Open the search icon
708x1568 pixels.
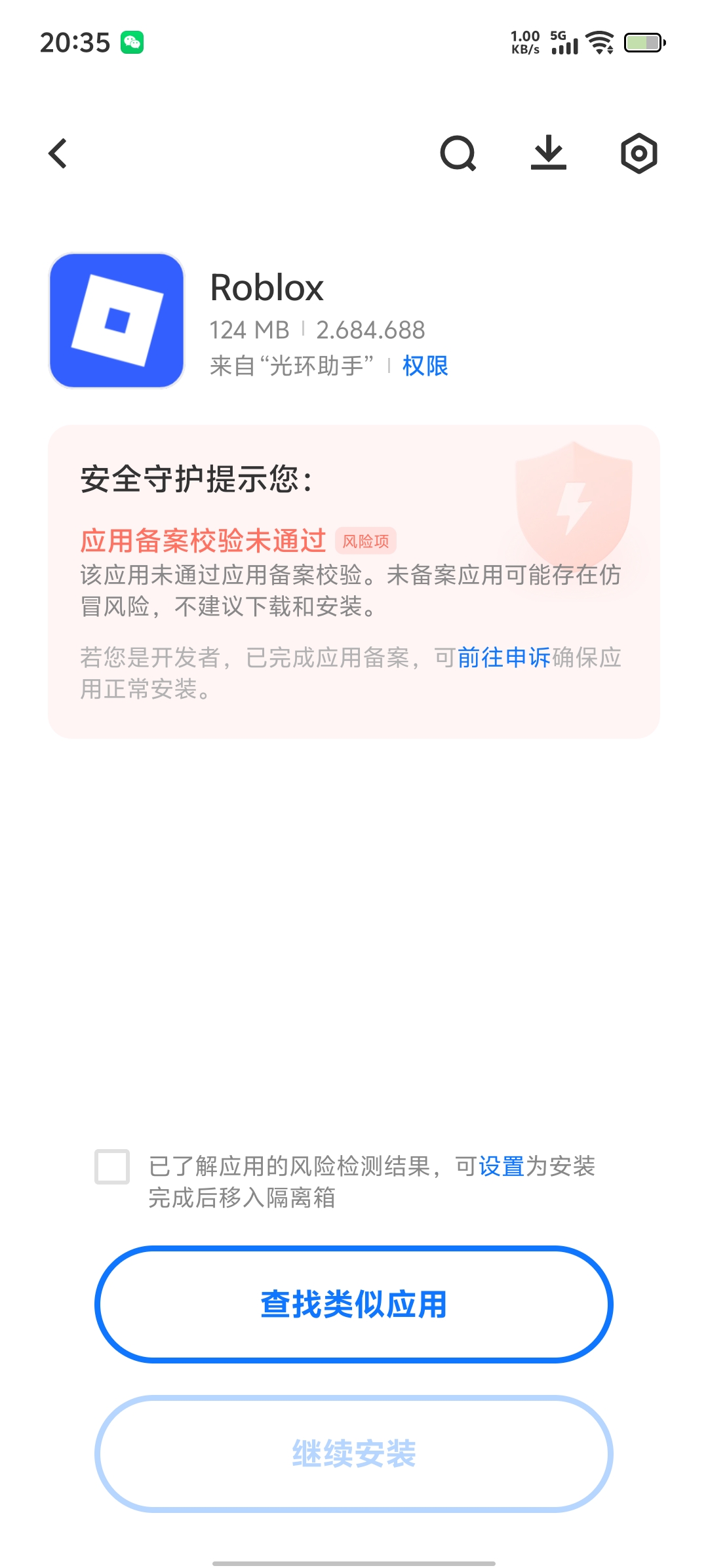(458, 153)
